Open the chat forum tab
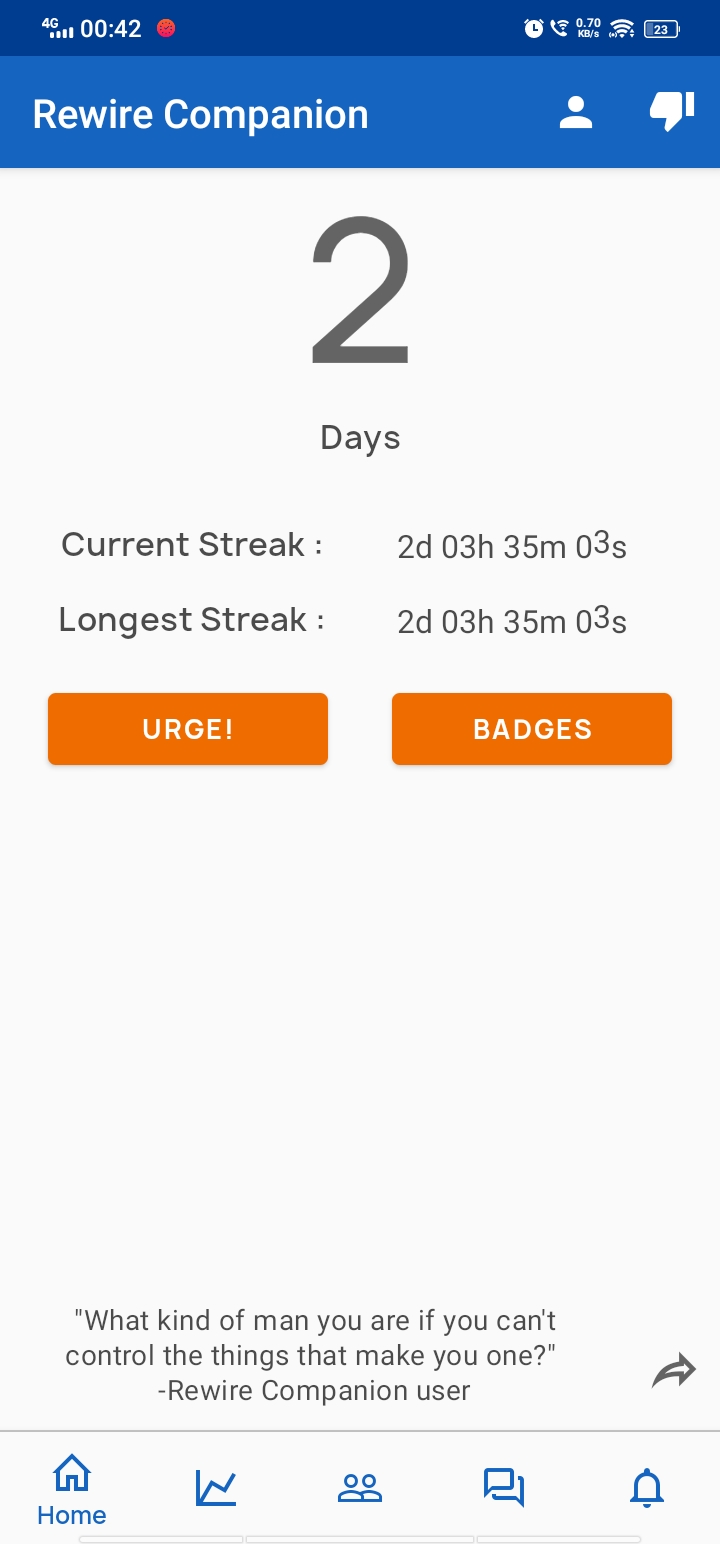The width and height of the screenshot is (720, 1544). pyautogui.click(x=504, y=1488)
